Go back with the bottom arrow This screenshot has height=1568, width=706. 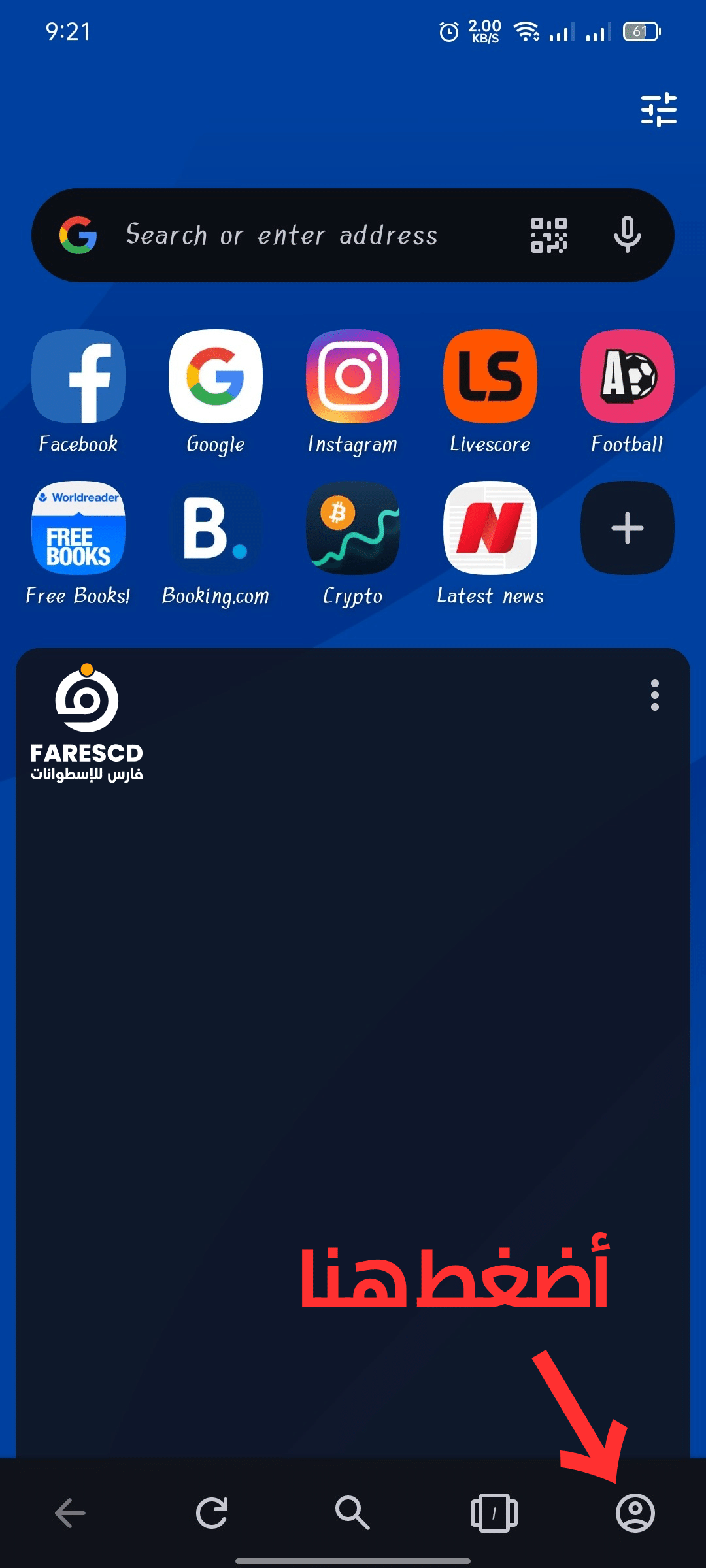pos(70,1512)
